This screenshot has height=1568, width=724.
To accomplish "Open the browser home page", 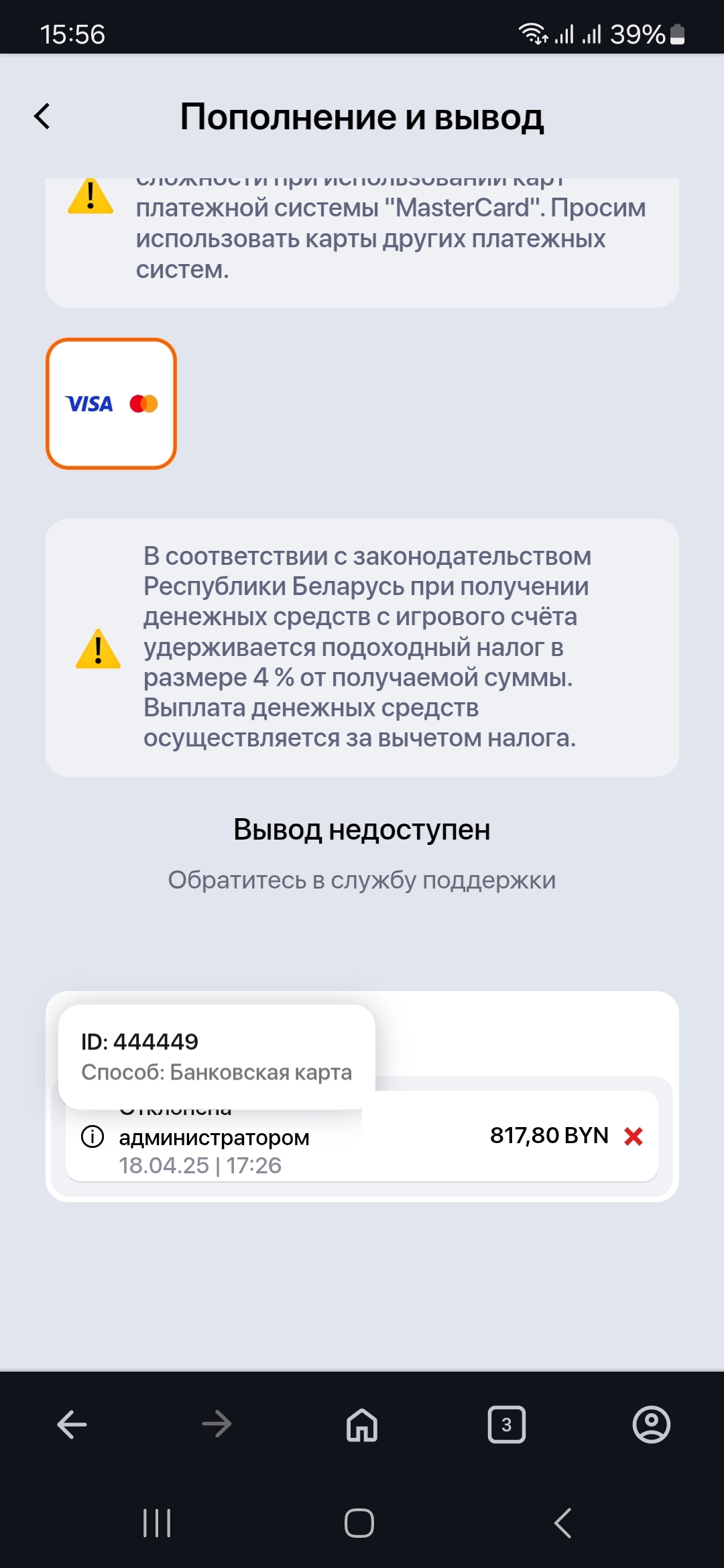I will (362, 1425).
